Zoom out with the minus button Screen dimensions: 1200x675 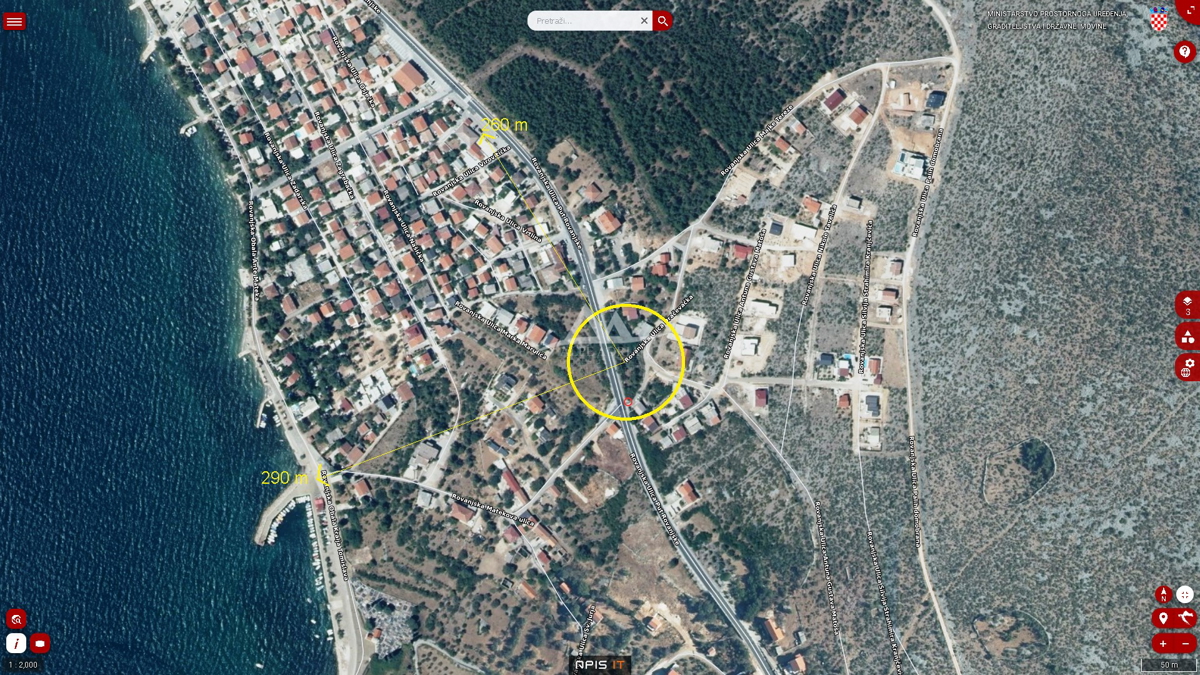click(x=1185, y=643)
